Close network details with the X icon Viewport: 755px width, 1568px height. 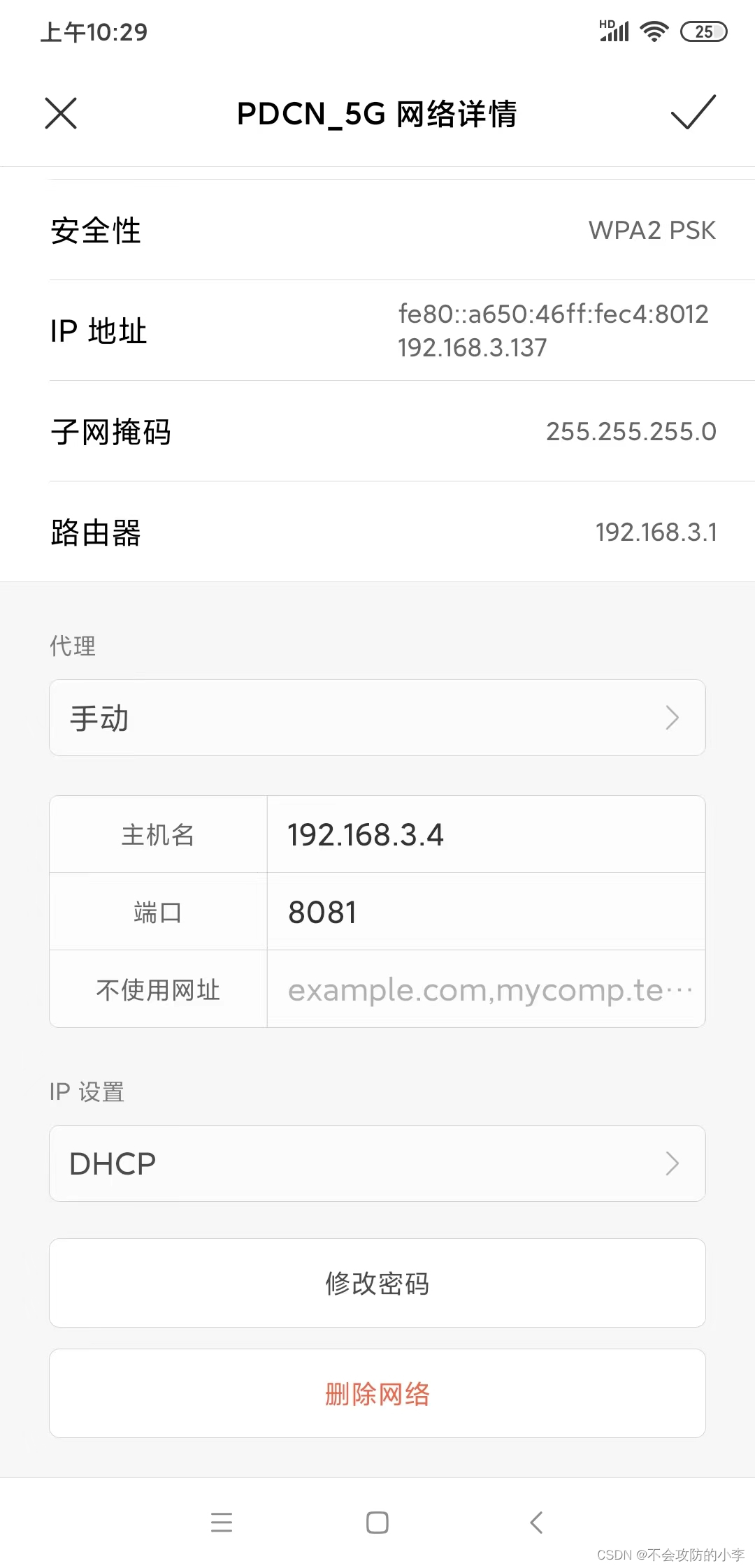pos(61,113)
